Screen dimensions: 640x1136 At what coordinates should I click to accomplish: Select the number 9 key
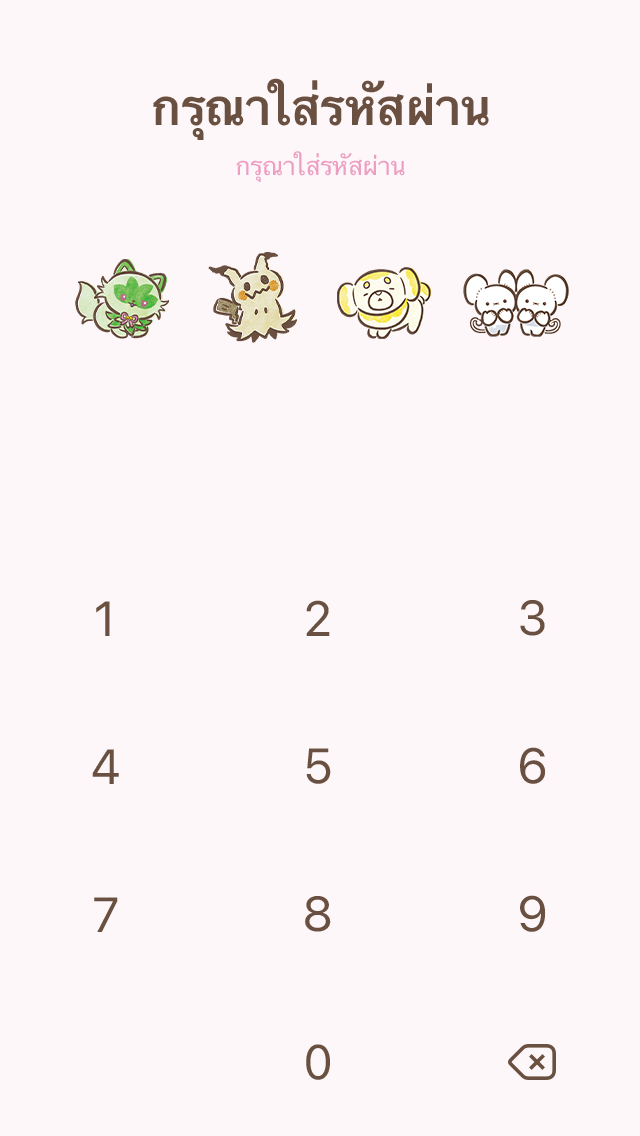[532, 915]
